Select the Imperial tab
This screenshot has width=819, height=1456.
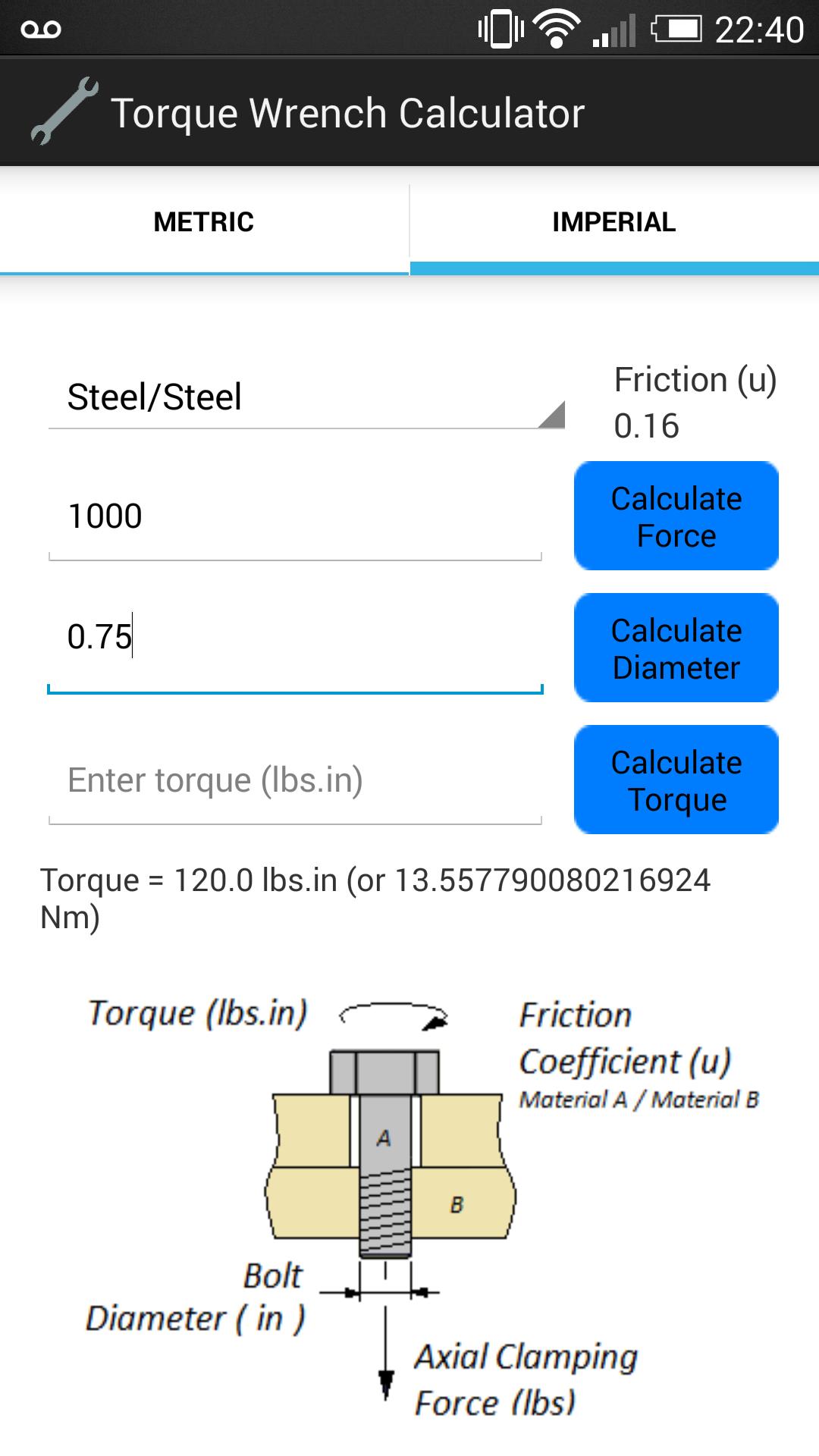click(x=613, y=222)
